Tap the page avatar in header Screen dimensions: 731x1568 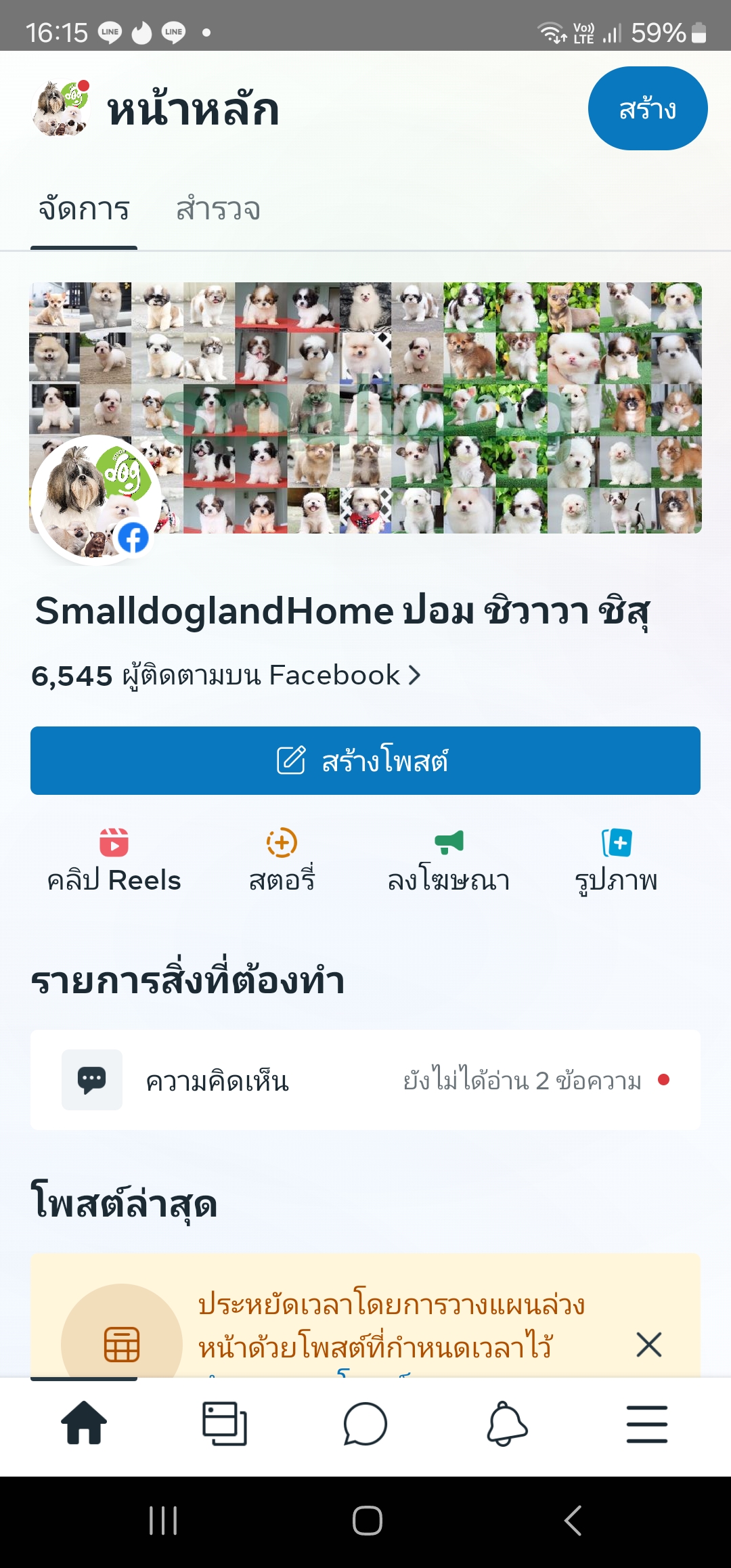pyautogui.click(x=61, y=108)
